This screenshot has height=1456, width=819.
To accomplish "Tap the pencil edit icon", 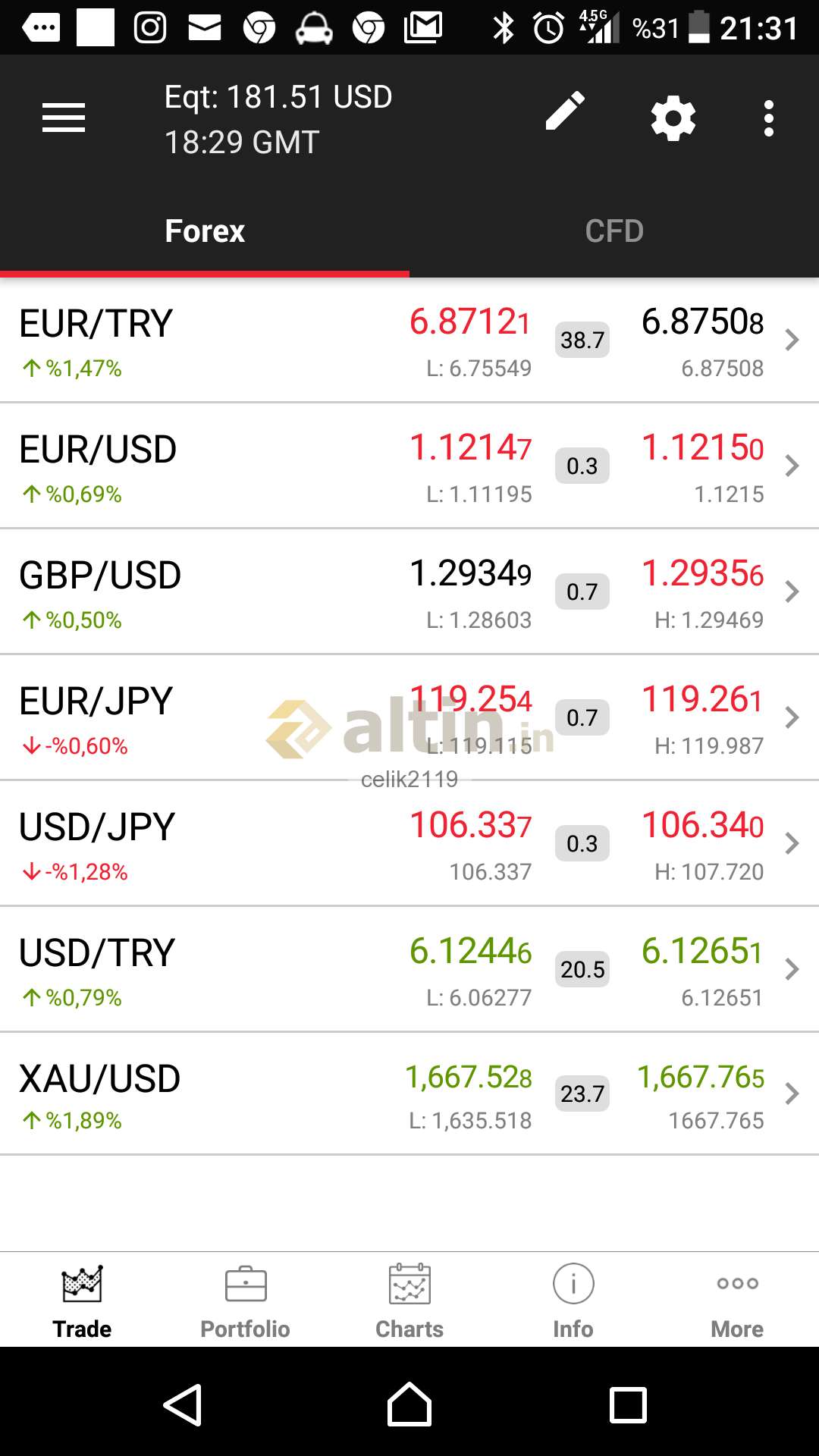I will (566, 111).
